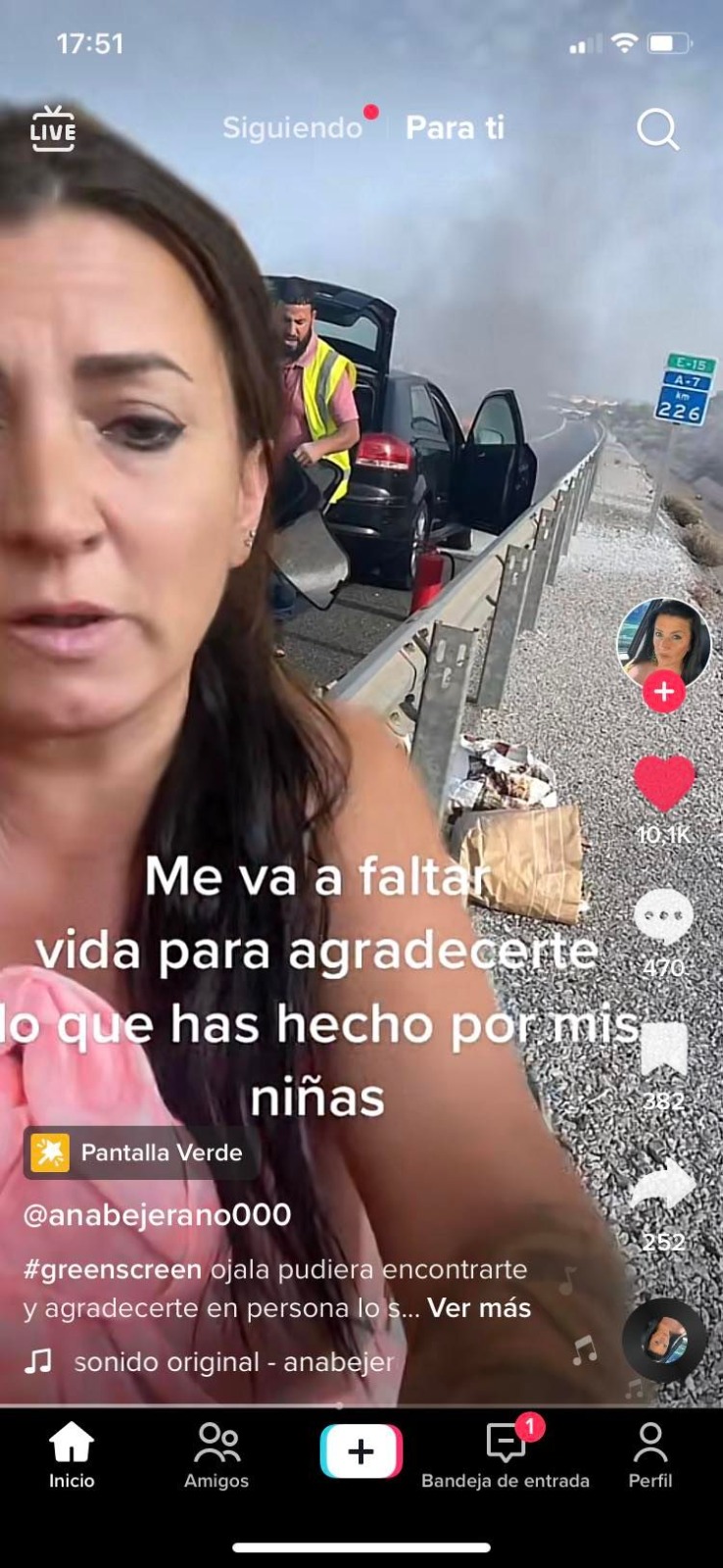Viewport: 723px width, 1568px height.
Task: Switch to the Siguiendo tab
Action: pos(290,127)
